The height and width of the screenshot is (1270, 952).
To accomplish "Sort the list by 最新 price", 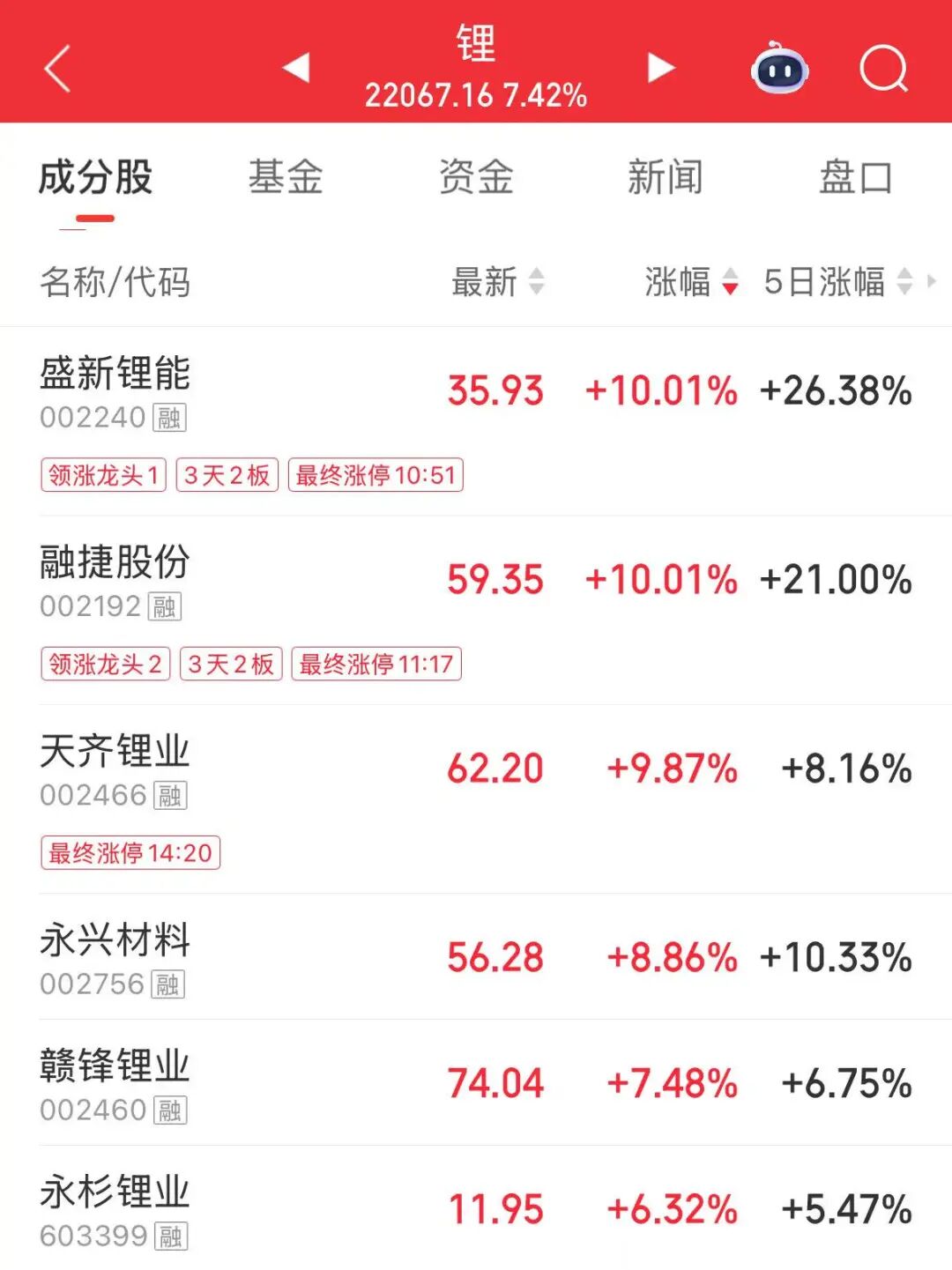I will pyautogui.click(x=498, y=282).
